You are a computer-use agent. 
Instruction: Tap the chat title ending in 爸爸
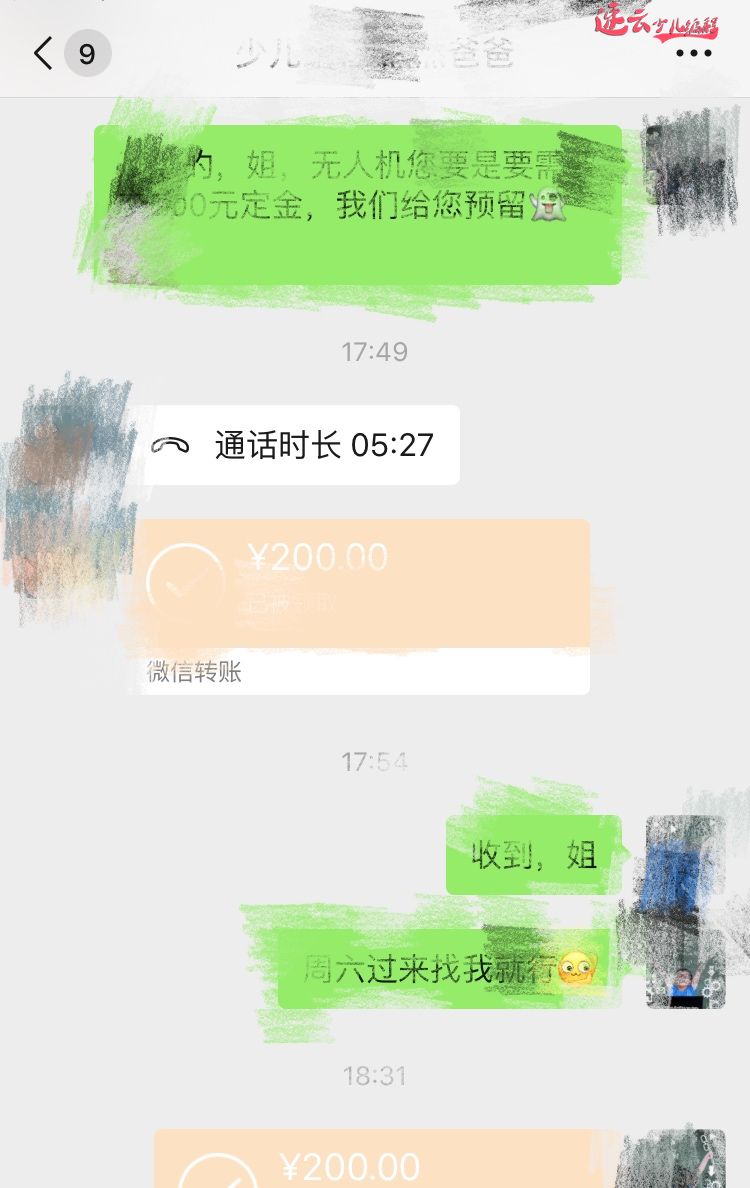[x=375, y=57]
